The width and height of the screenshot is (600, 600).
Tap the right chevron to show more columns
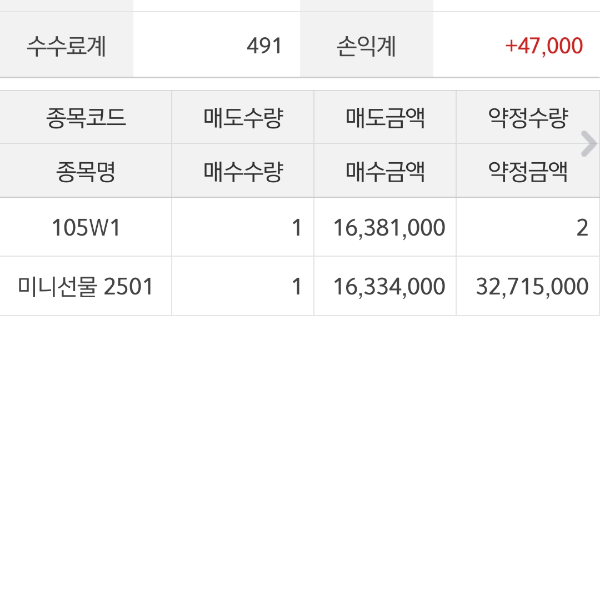click(588, 144)
